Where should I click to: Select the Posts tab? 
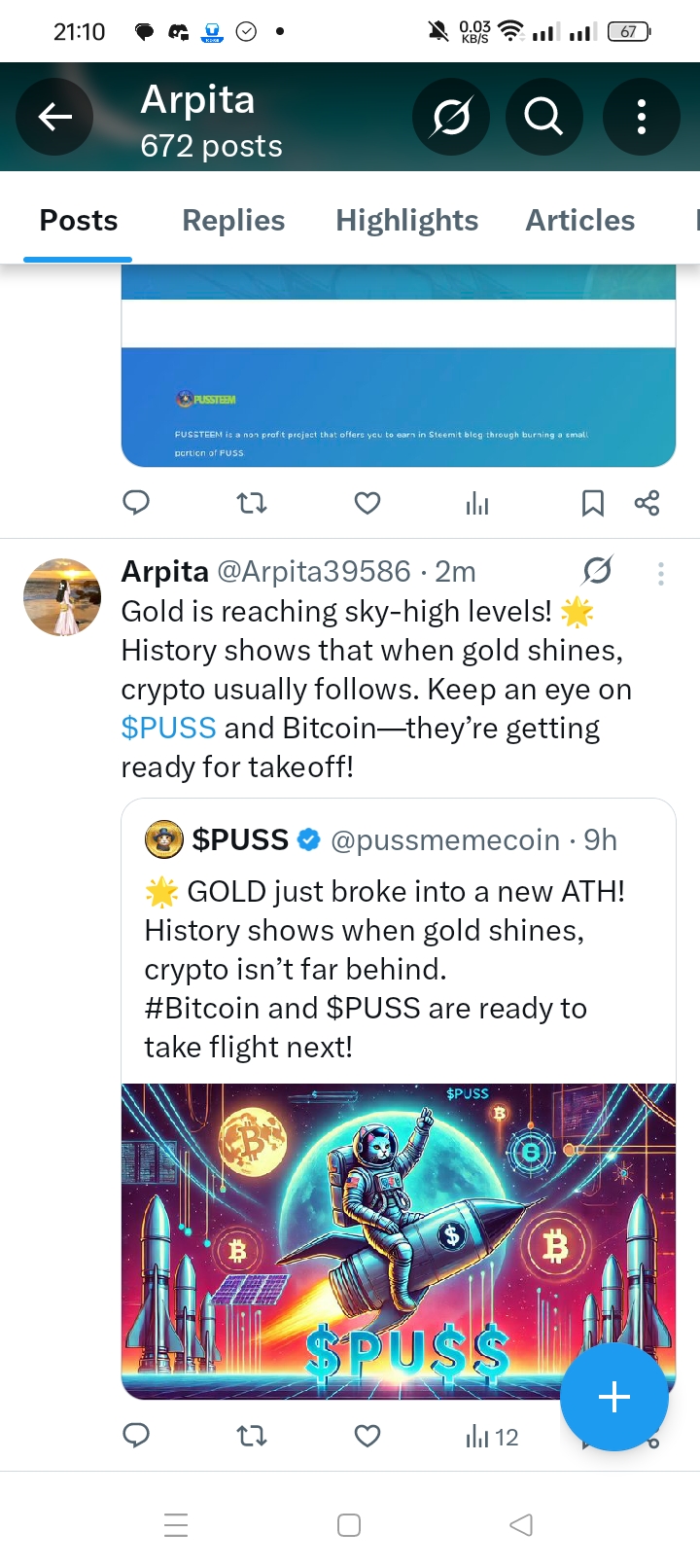[x=78, y=221]
